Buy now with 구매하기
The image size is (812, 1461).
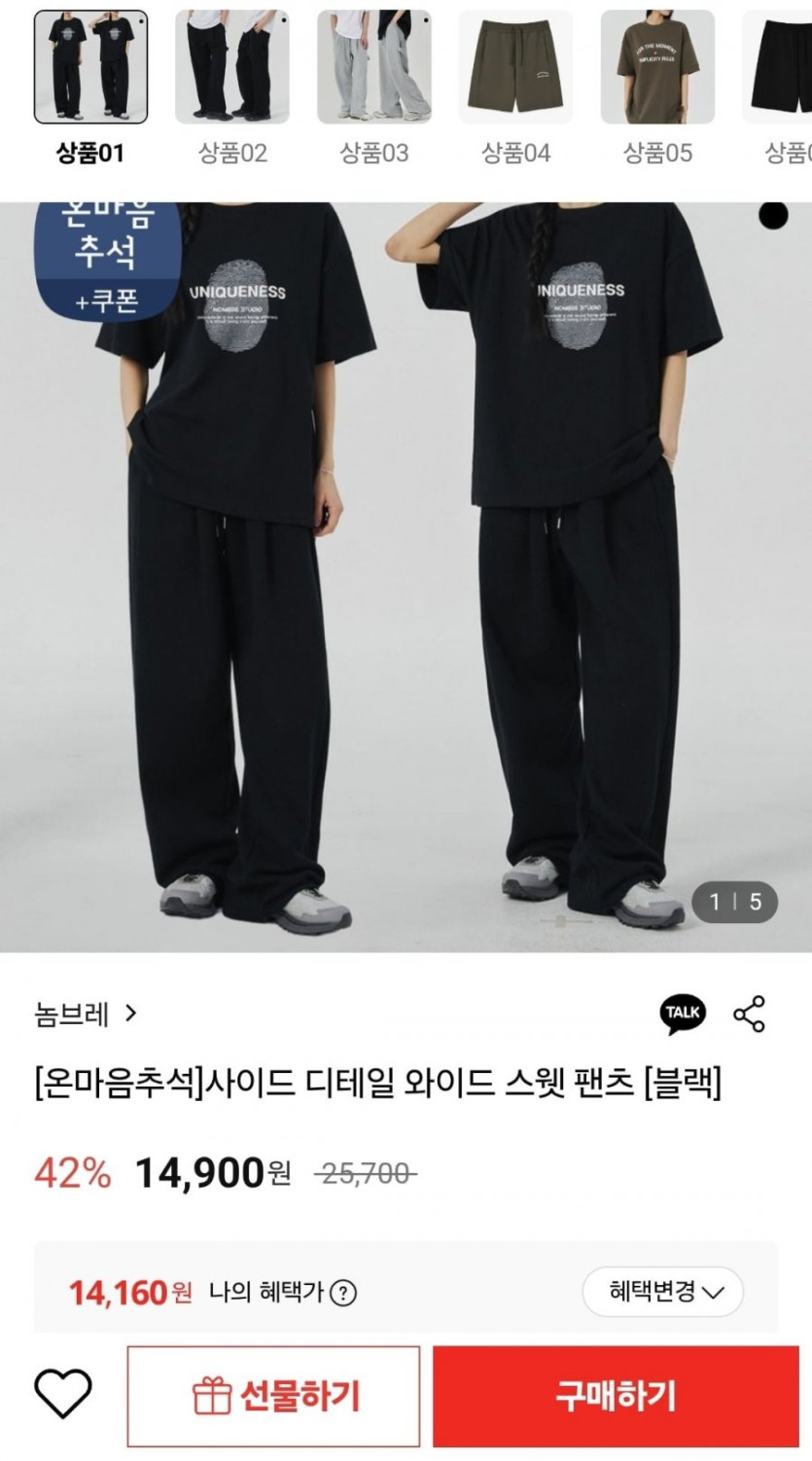(x=616, y=1396)
